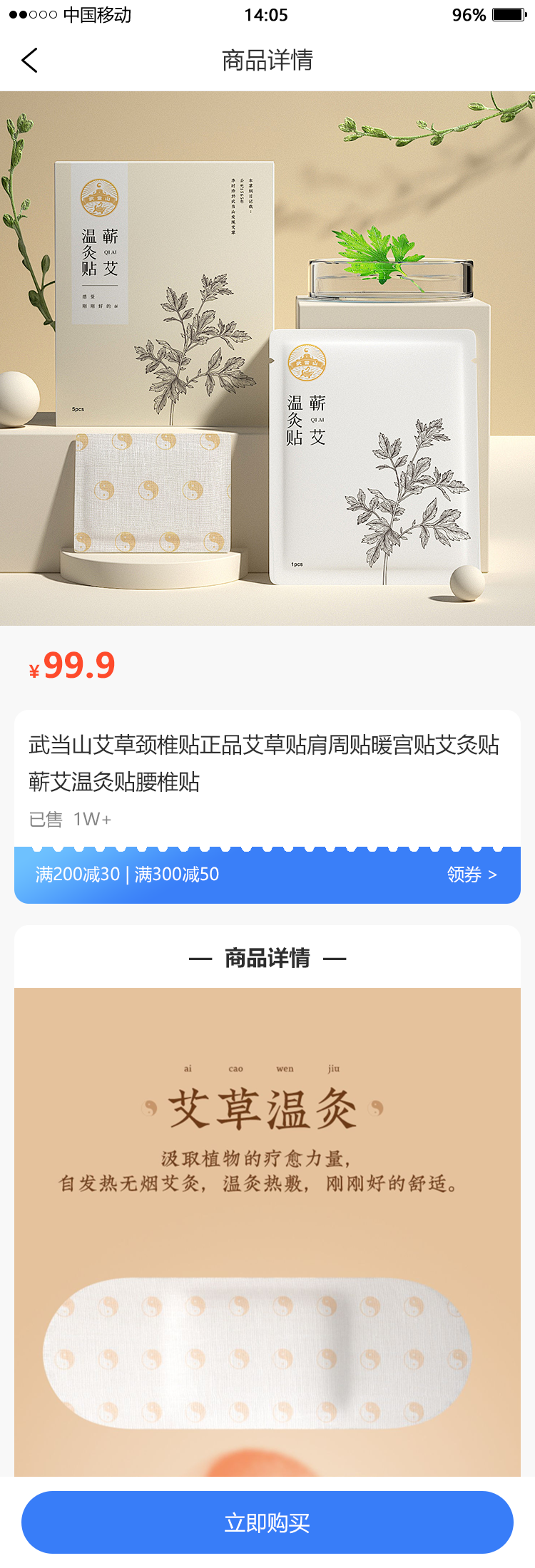Tap the 立即购买 button
This screenshot has width=535, height=1568.
(x=267, y=1522)
